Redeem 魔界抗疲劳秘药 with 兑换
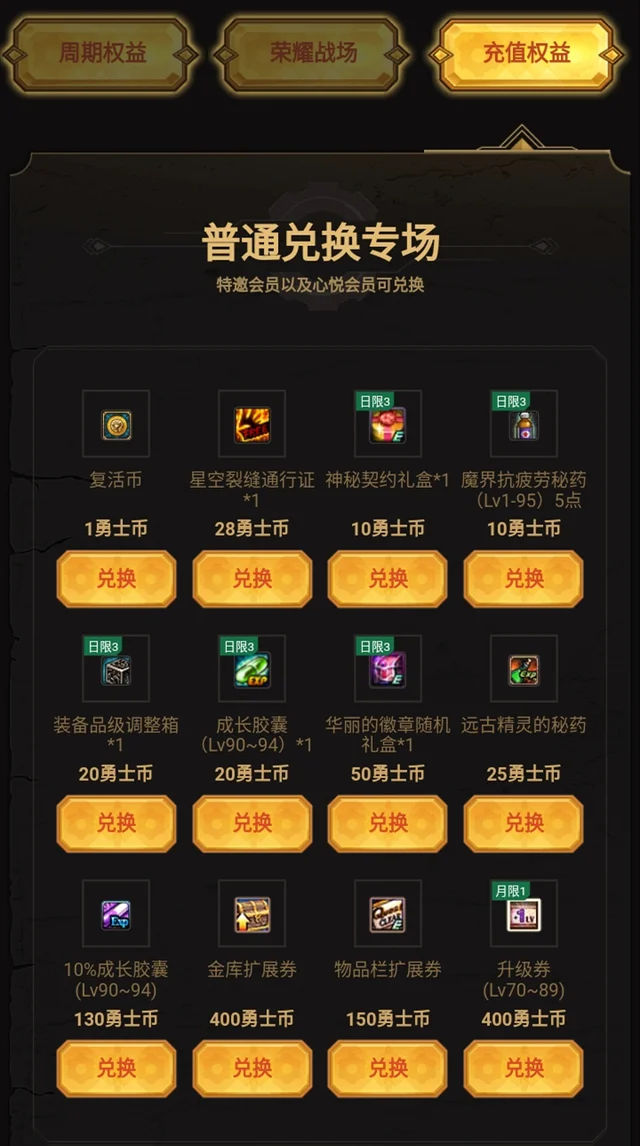 click(524, 579)
